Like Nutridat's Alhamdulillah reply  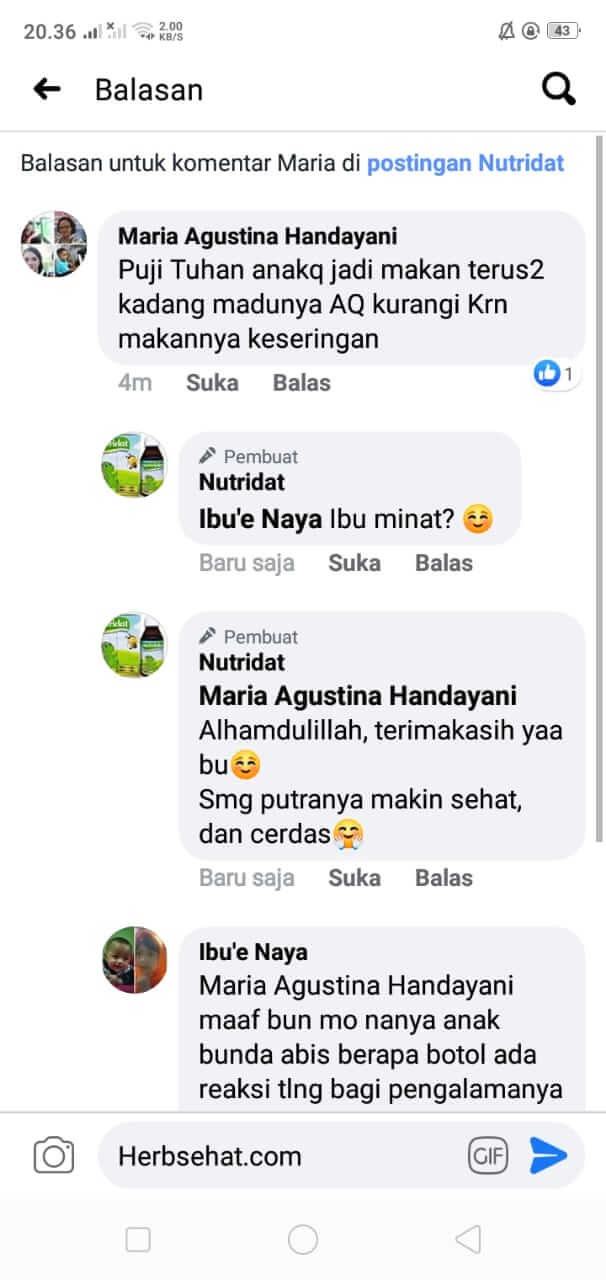pos(354,878)
